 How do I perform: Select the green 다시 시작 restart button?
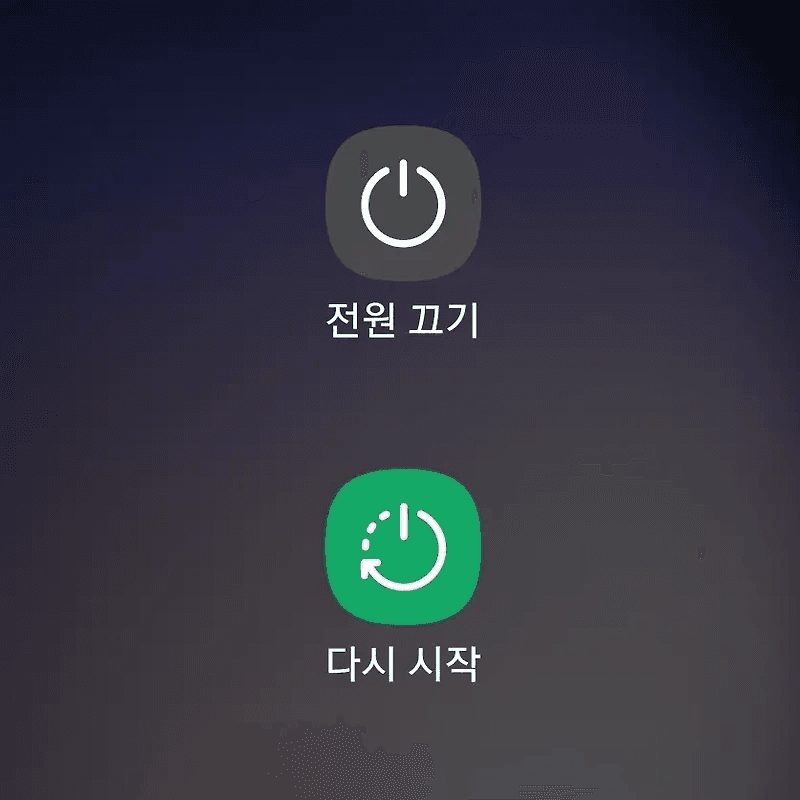pos(402,545)
